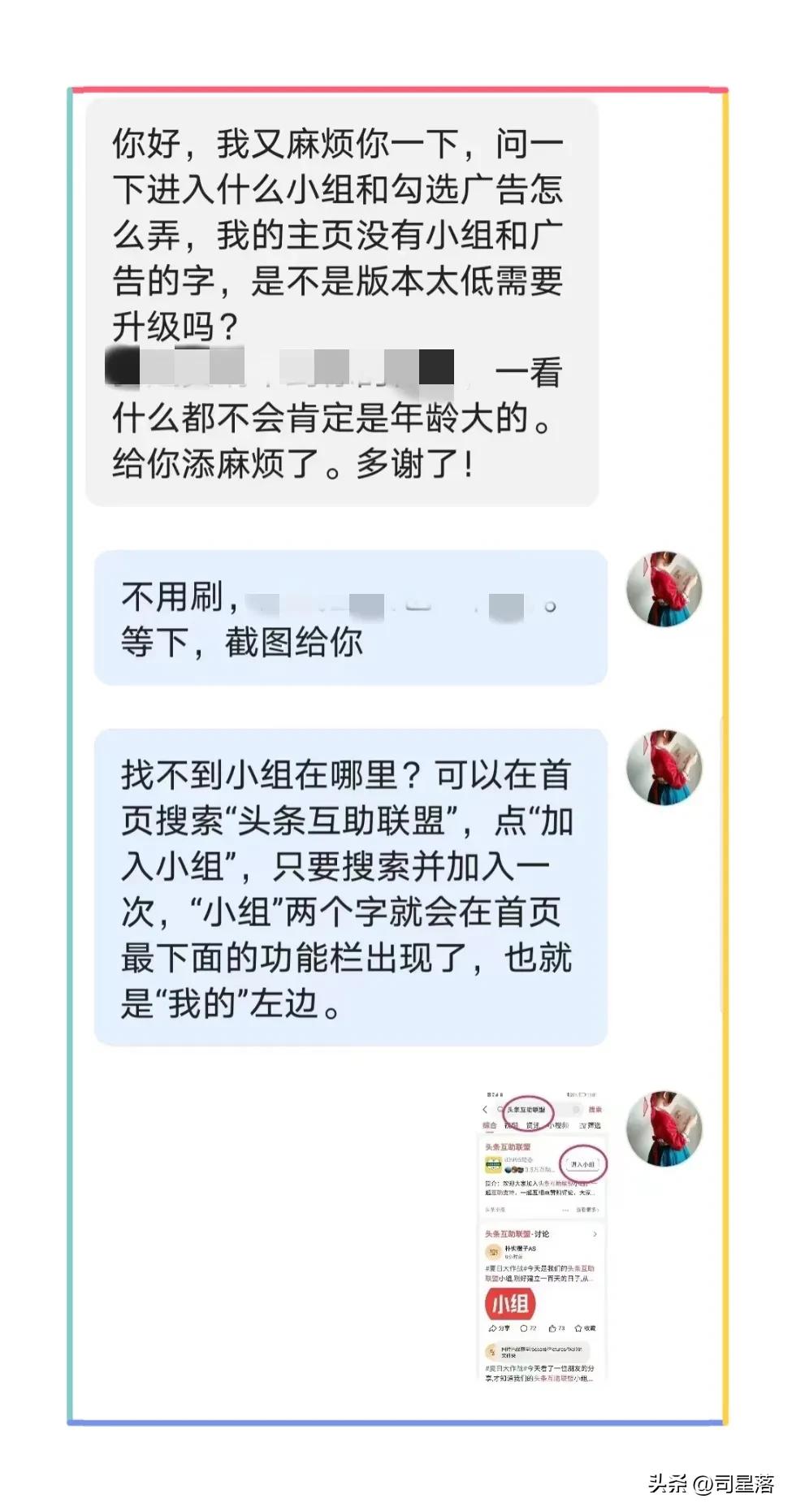This screenshot has height=1512, width=792.
Task: Expand the 头条互助联盟-讨论 section chevron
Action: pos(595,1233)
